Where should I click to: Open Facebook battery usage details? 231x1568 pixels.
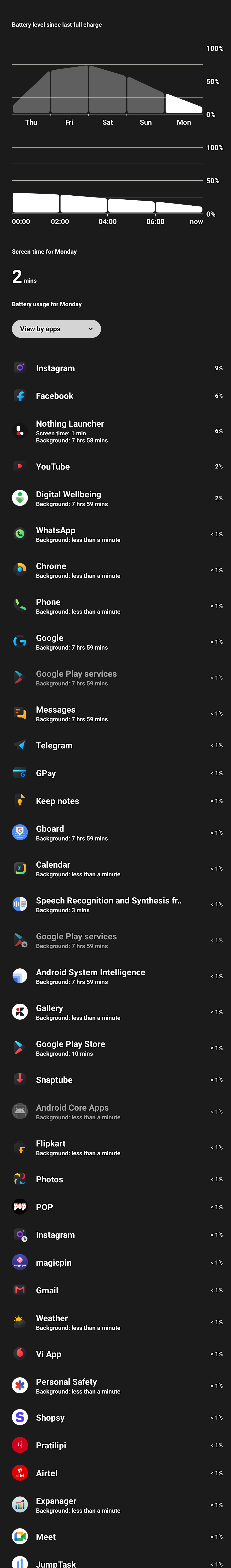click(x=115, y=396)
